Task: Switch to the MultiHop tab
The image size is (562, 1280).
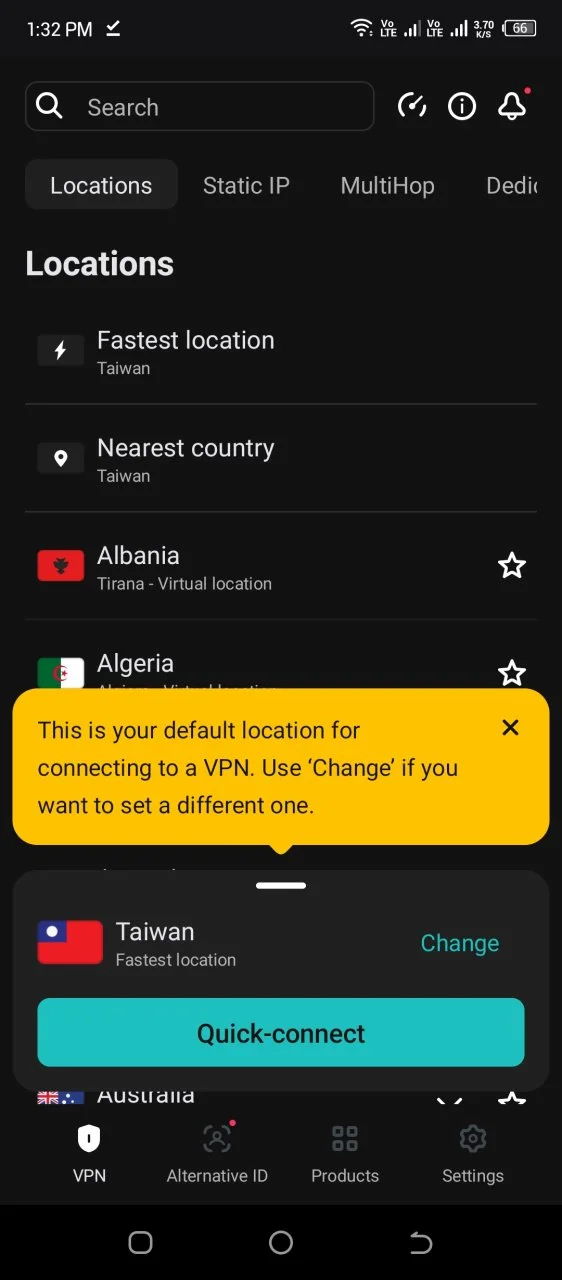Action: (x=387, y=185)
